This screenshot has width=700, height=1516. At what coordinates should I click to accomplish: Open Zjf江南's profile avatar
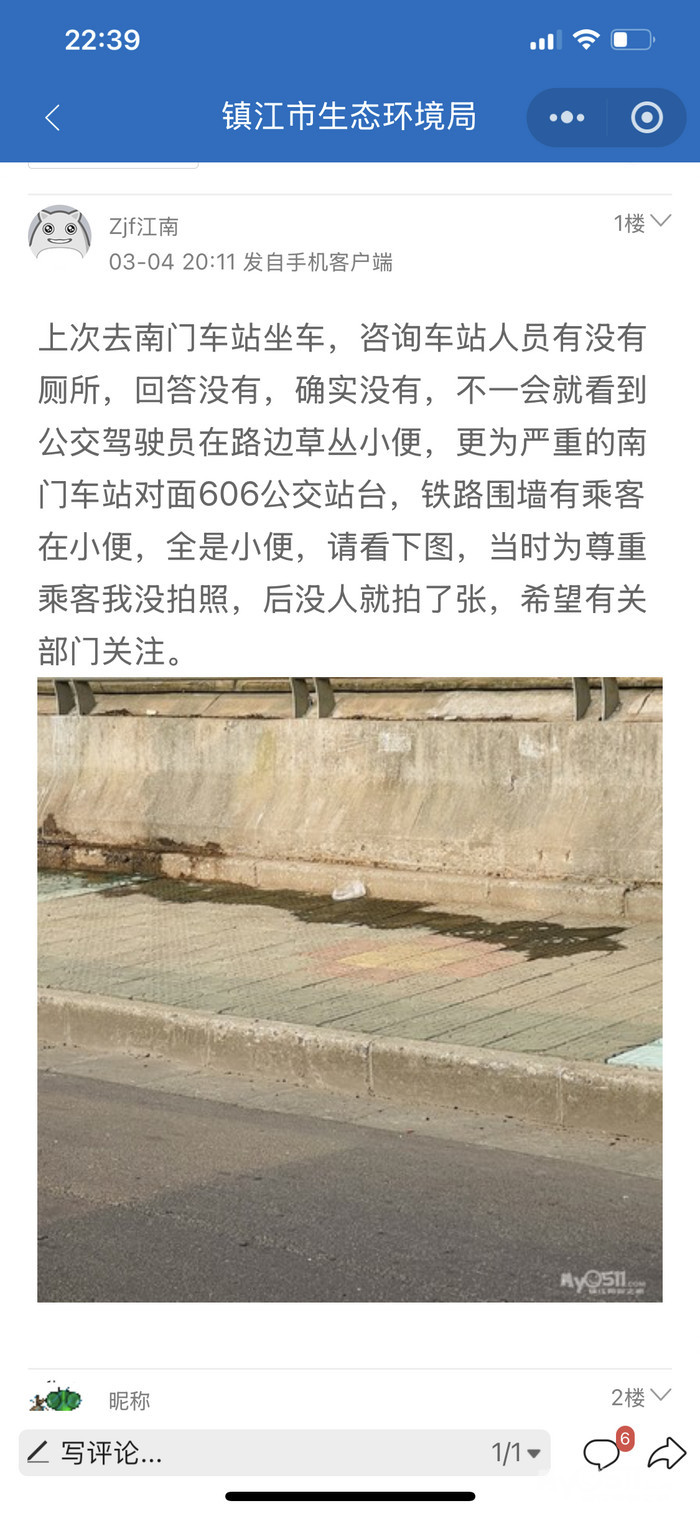[60, 234]
